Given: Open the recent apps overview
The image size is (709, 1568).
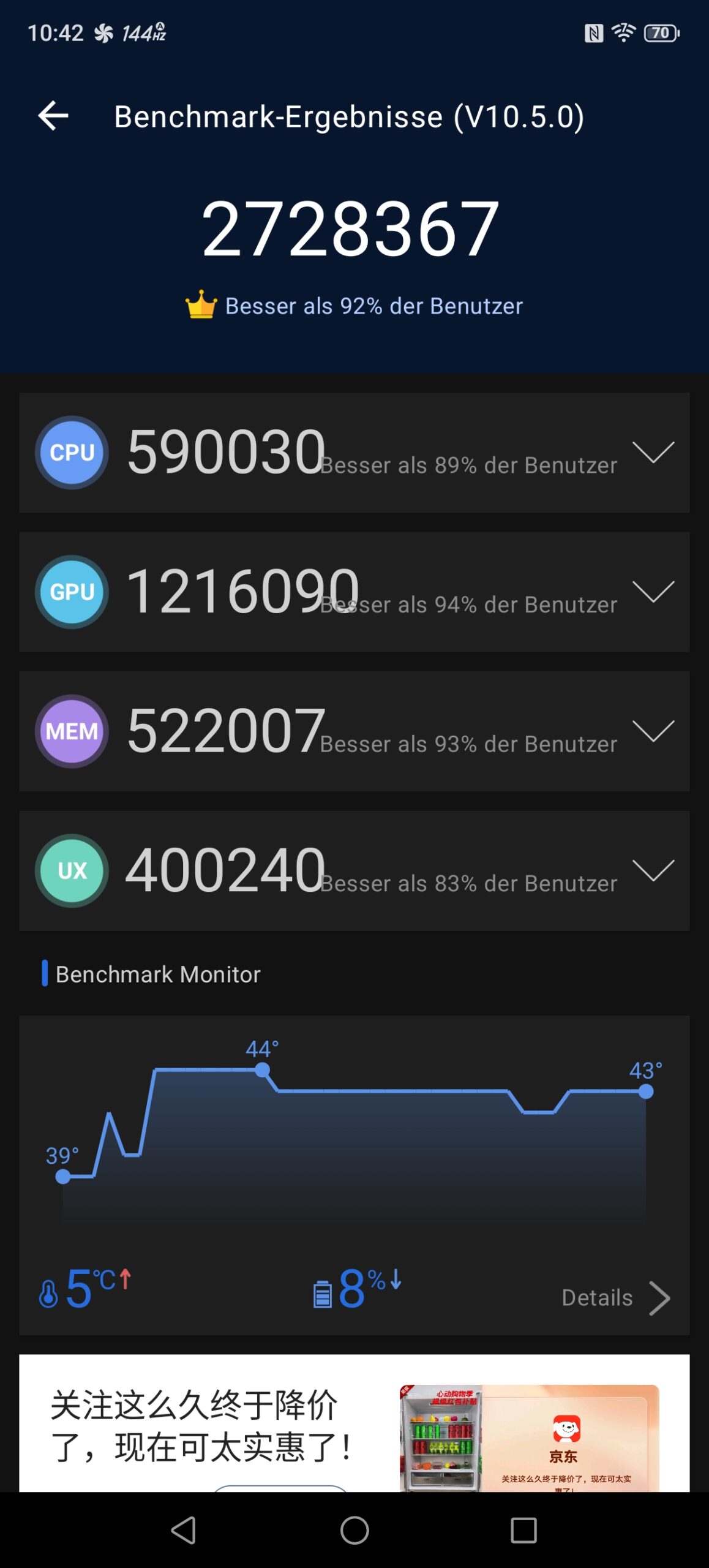Looking at the screenshot, I should pyautogui.click(x=523, y=1530).
